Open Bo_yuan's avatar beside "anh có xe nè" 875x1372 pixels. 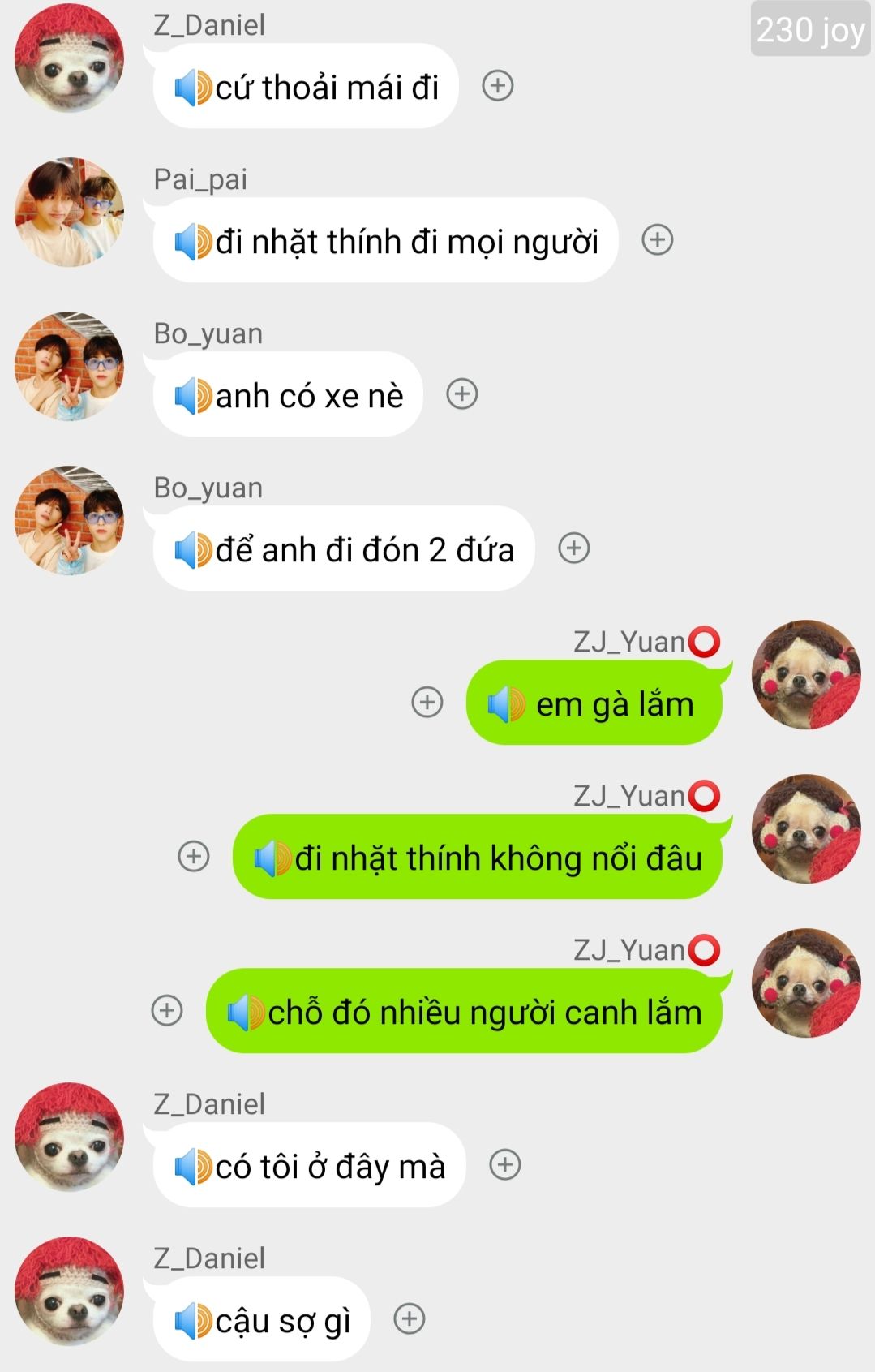click(70, 366)
